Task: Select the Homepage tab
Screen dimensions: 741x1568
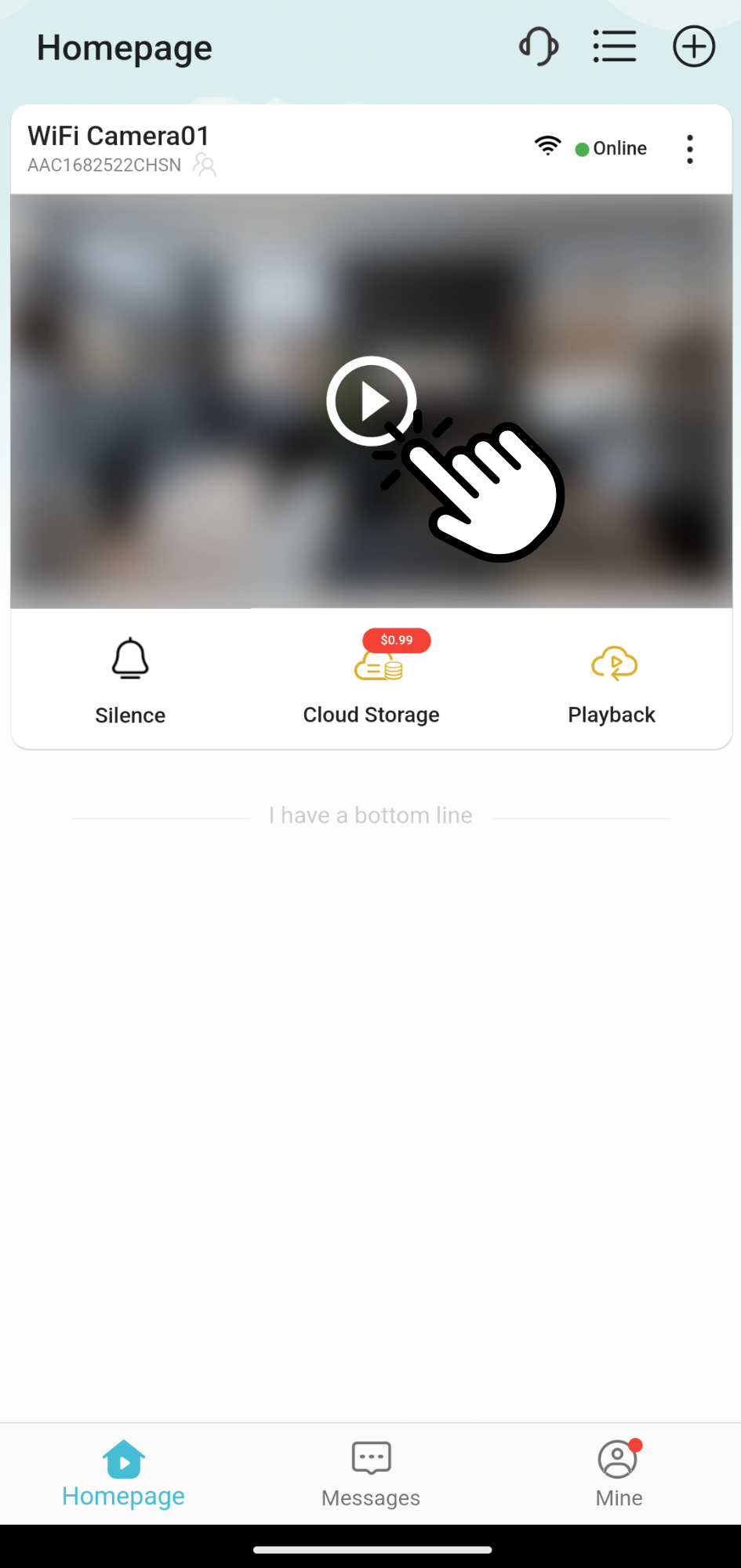Action: (x=124, y=1473)
